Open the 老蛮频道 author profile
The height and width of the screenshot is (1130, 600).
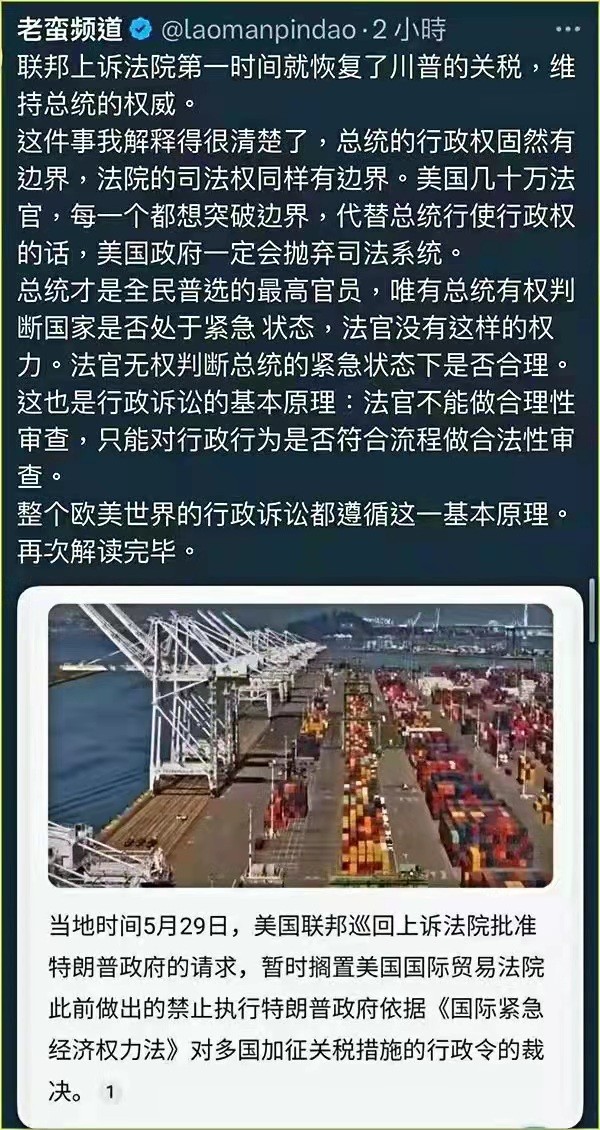[70, 29]
